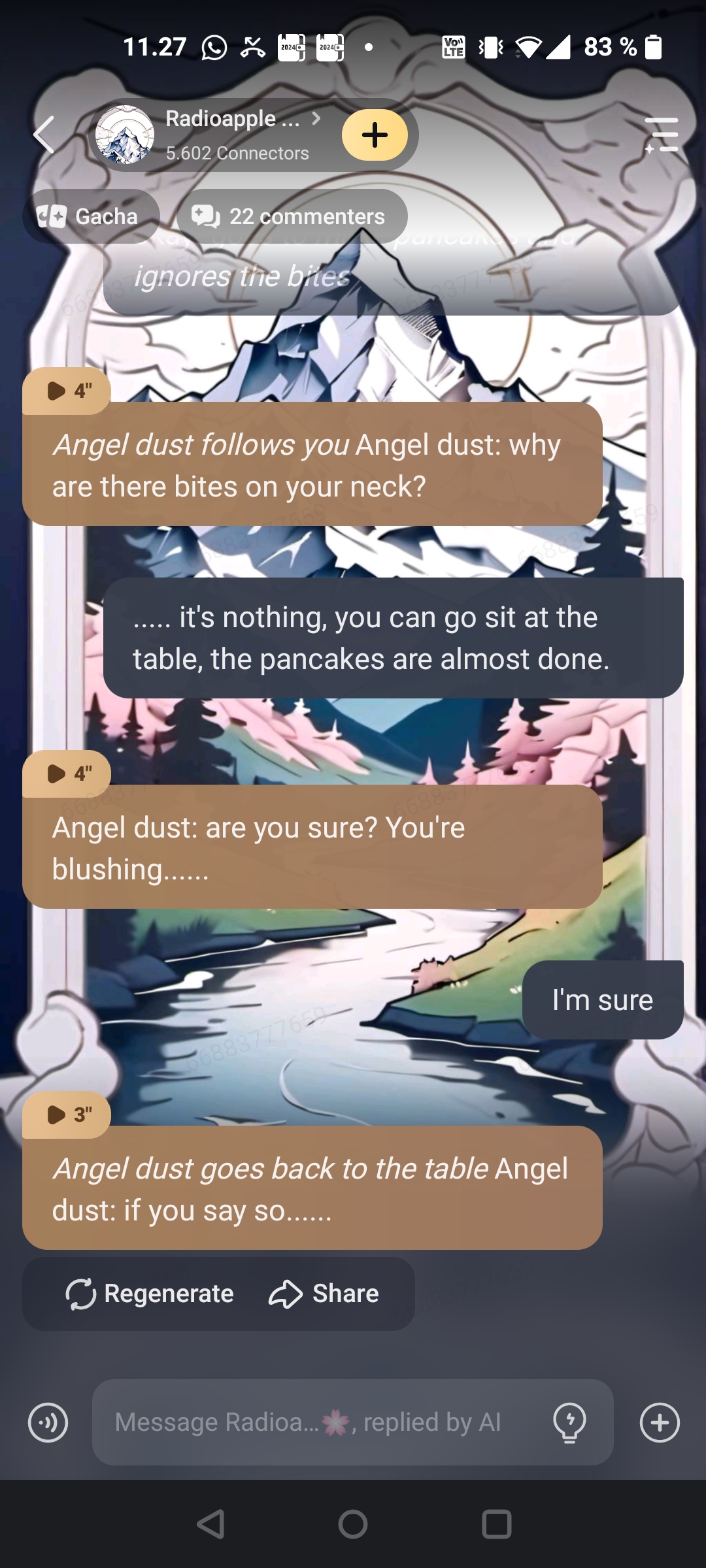The image size is (706, 1568).
Task: Open the Gacha chip
Action: coord(90,216)
